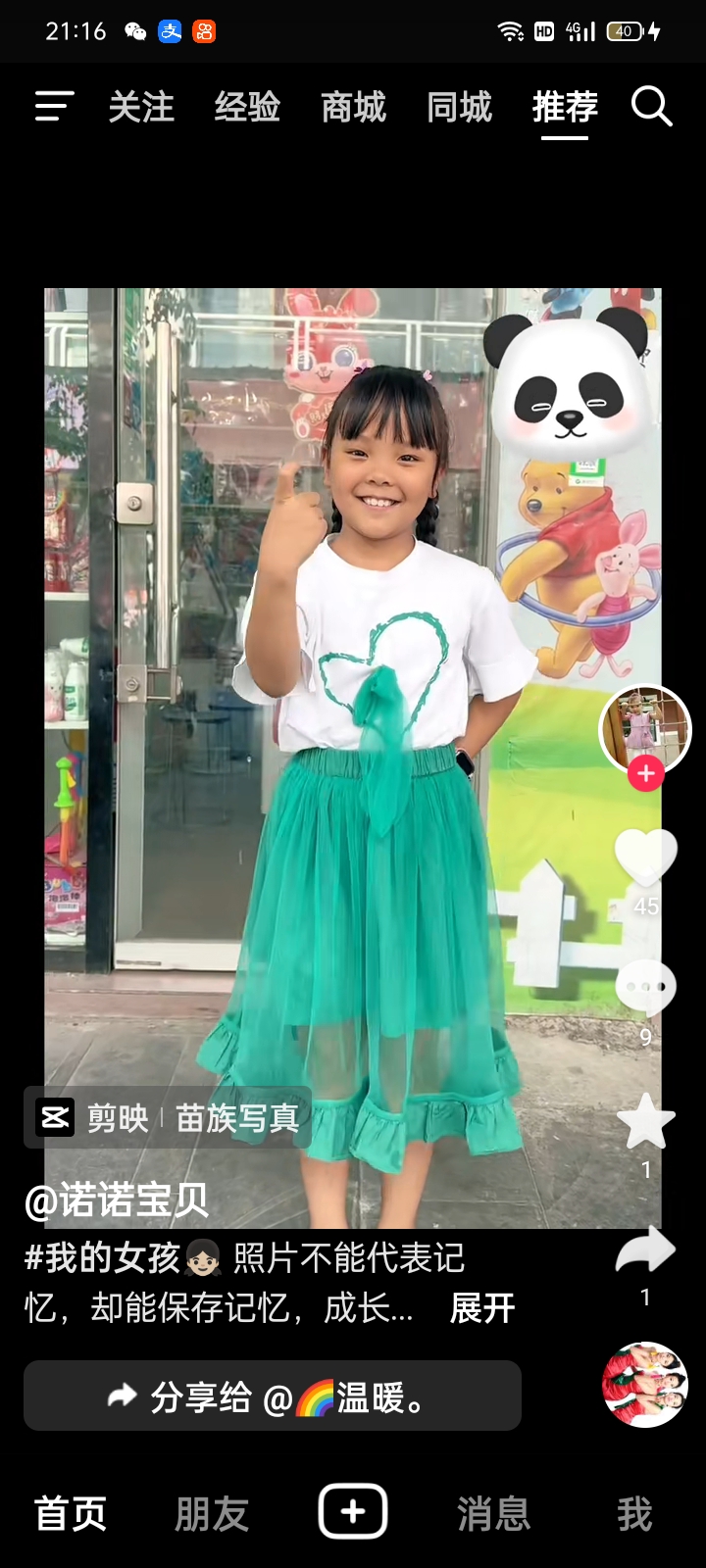Open the 剪映 苗族写真 template tag
This screenshot has width=706, height=1568.
[x=168, y=1117]
